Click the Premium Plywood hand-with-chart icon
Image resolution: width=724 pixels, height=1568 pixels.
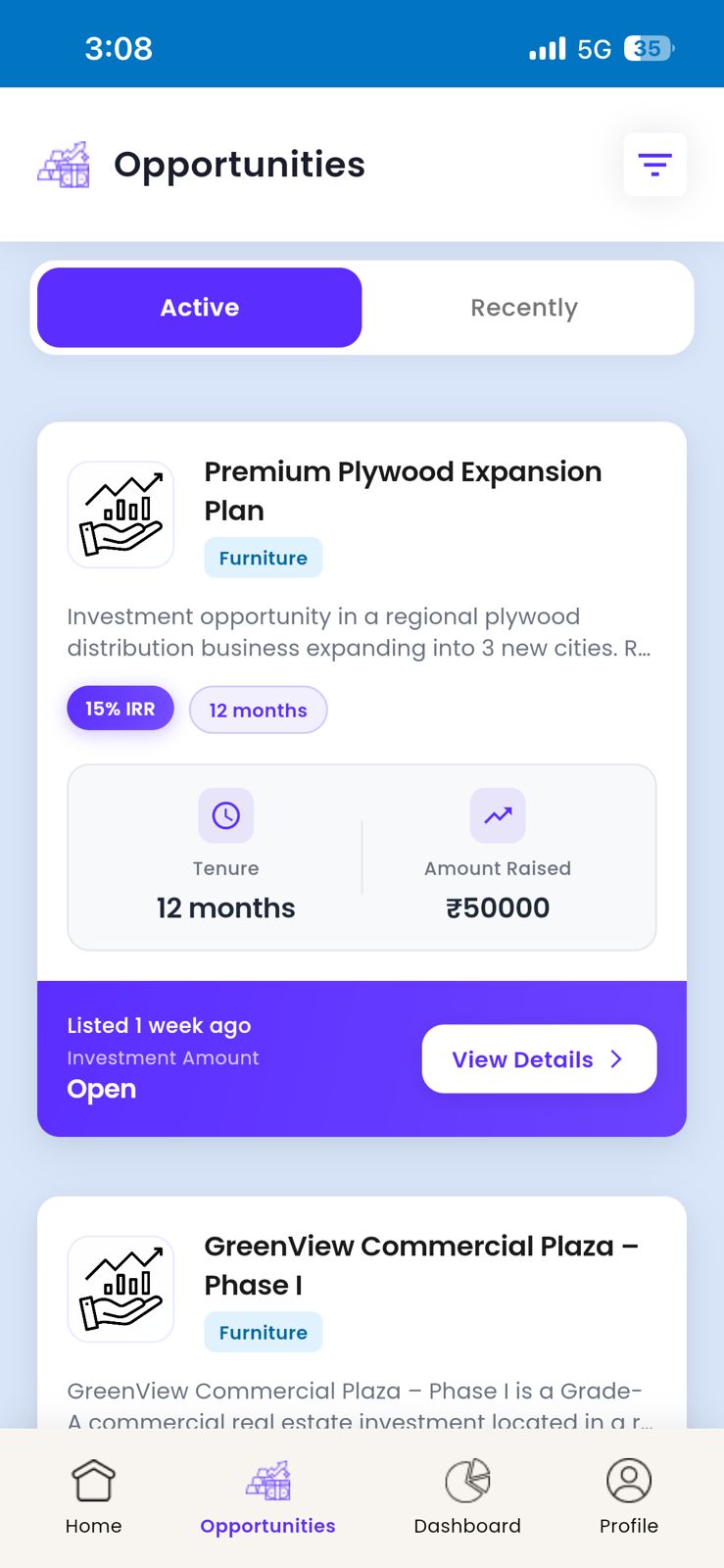pyautogui.click(x=121, y=514)
